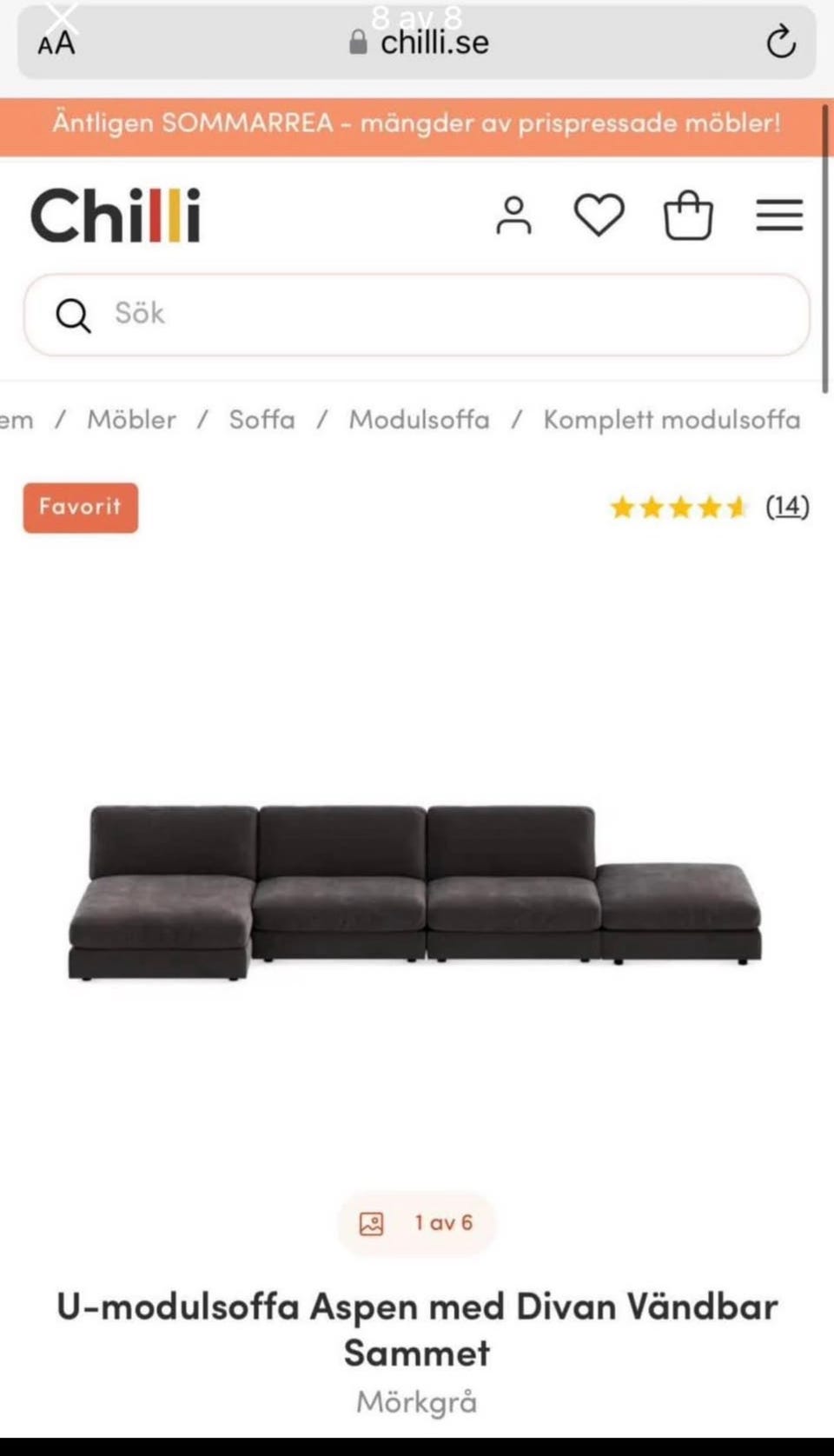Screen dimensions: 834x1456
Task: Open text size settings via AA icon
Action: coord(54,43)
